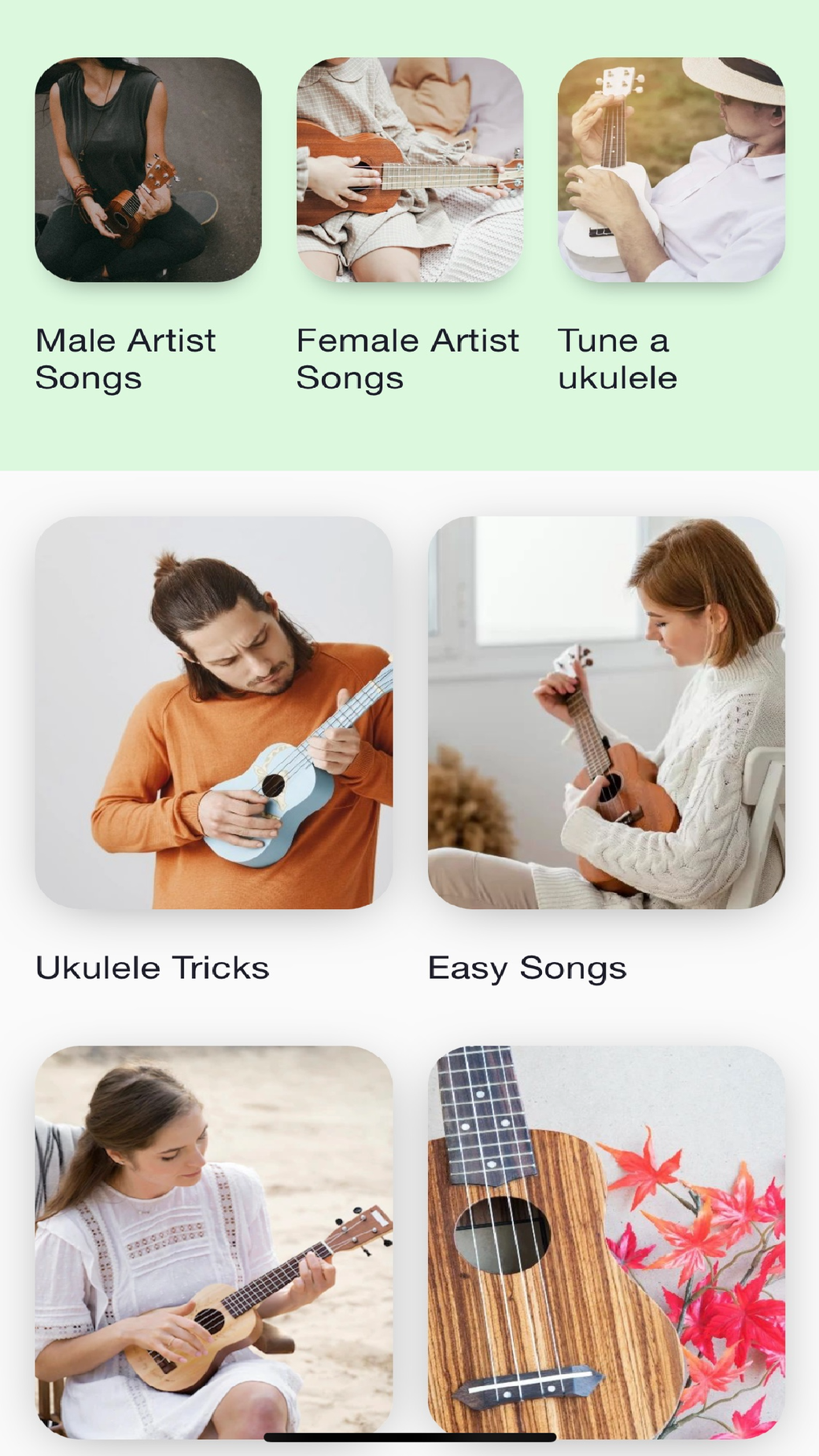Click the Male Artist Songs text label
This screenshot has height=1456, width=819.
(125, 358)
